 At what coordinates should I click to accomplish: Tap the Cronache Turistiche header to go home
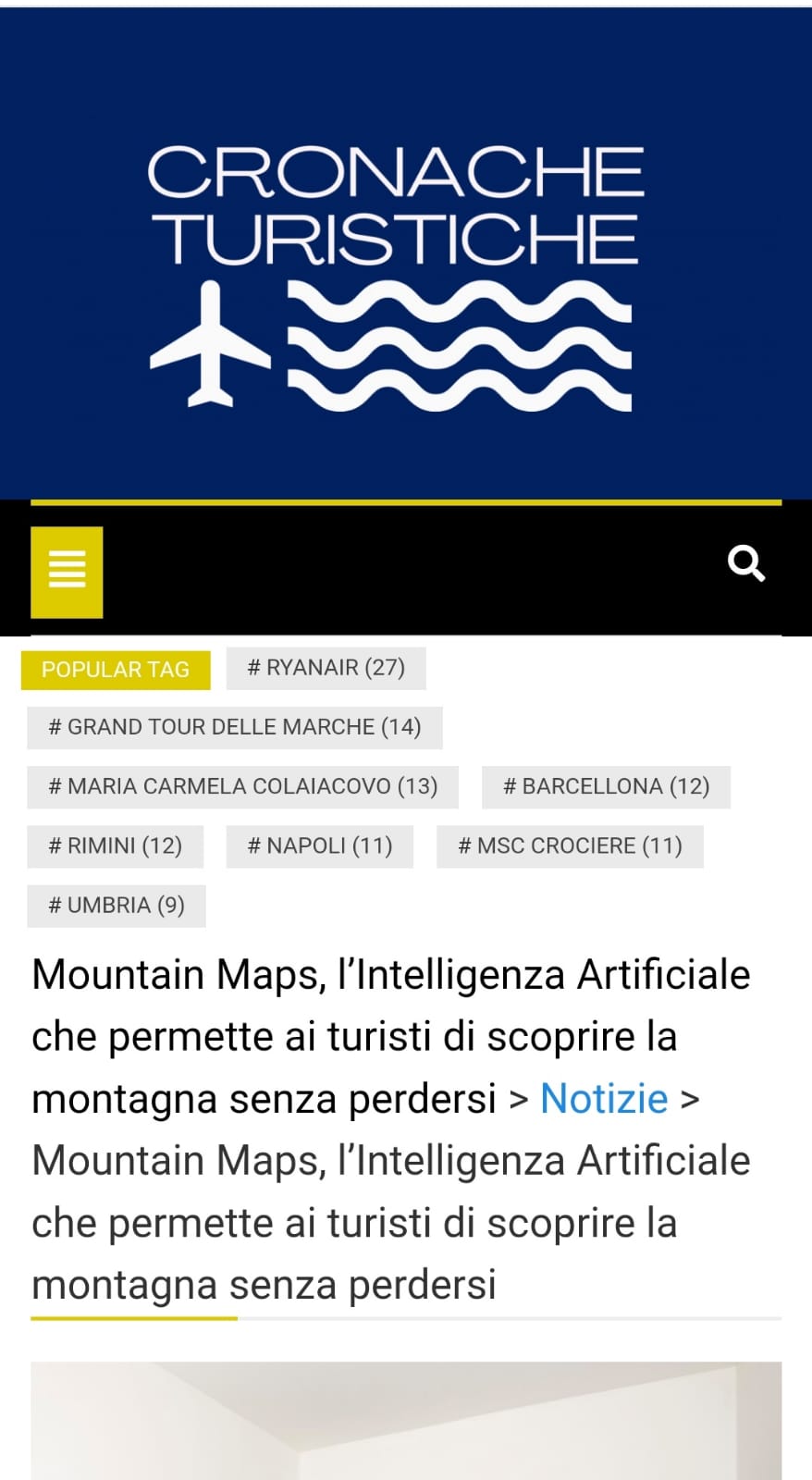(396, 276)
